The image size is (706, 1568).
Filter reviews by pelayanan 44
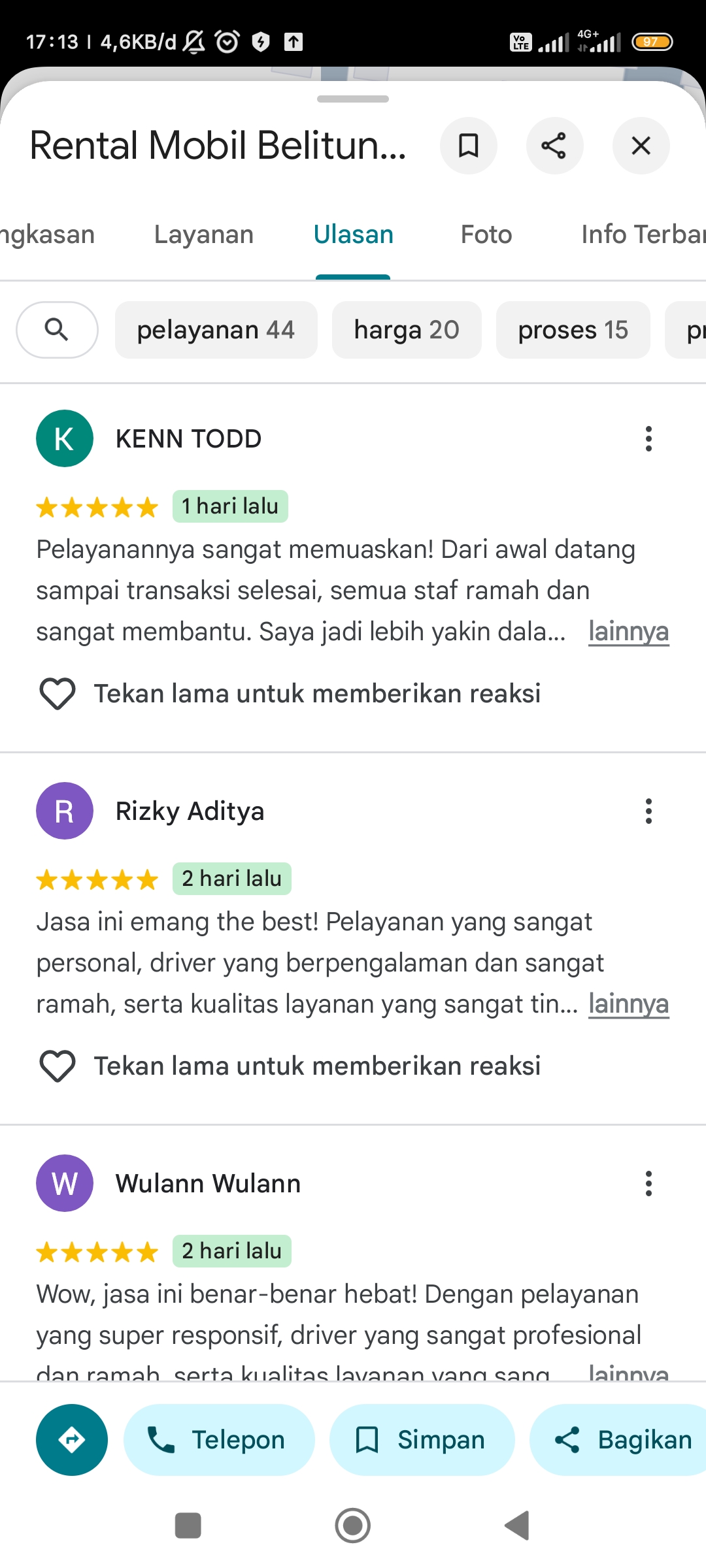pos(216,330)
